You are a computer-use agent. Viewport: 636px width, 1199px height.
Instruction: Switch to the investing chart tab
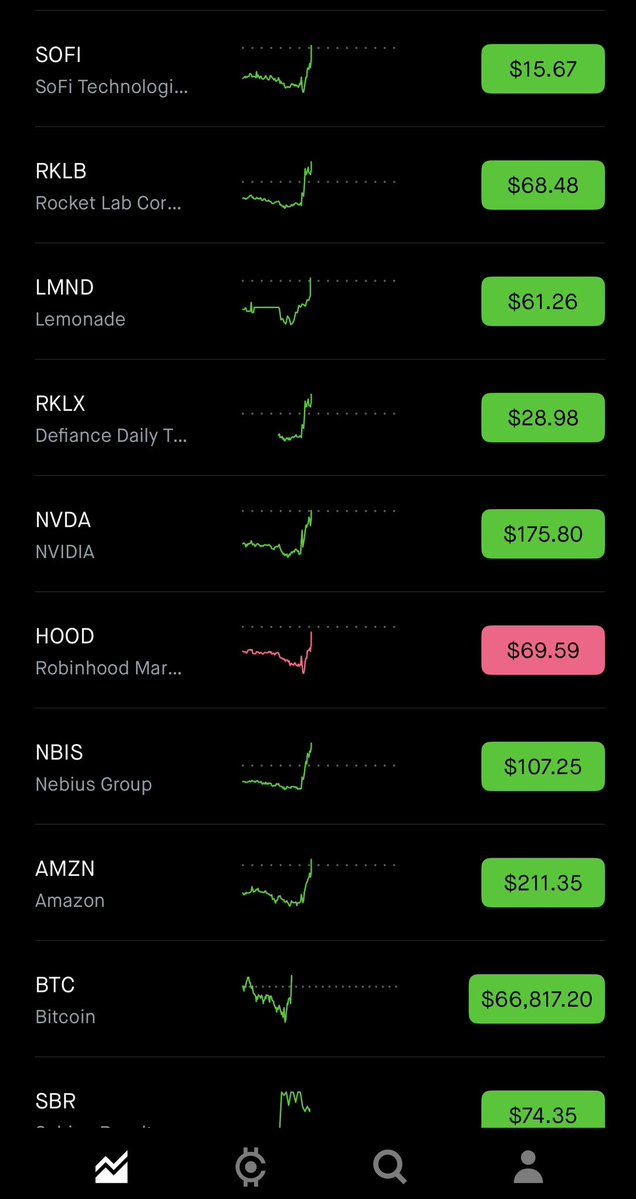click(110, 1165)
